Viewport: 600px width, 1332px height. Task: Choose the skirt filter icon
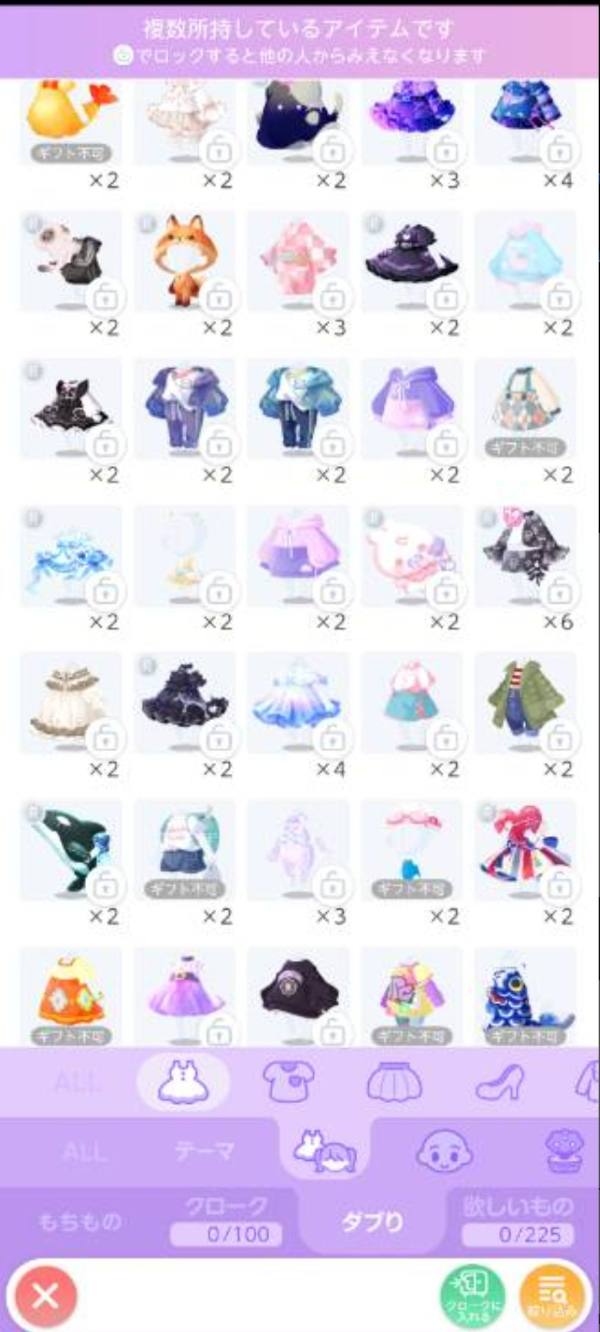394,1082
